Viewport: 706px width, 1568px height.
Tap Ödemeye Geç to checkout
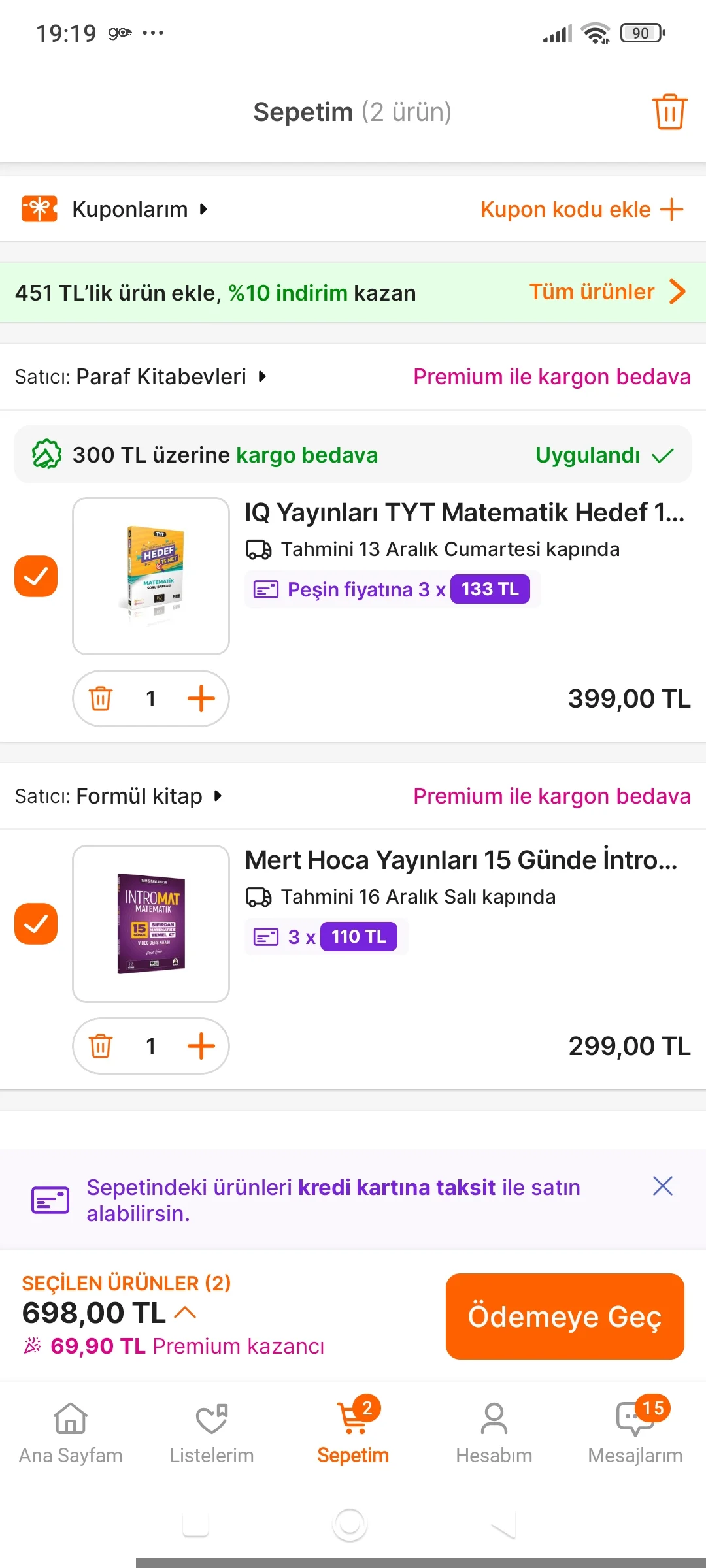point(565,1316)
